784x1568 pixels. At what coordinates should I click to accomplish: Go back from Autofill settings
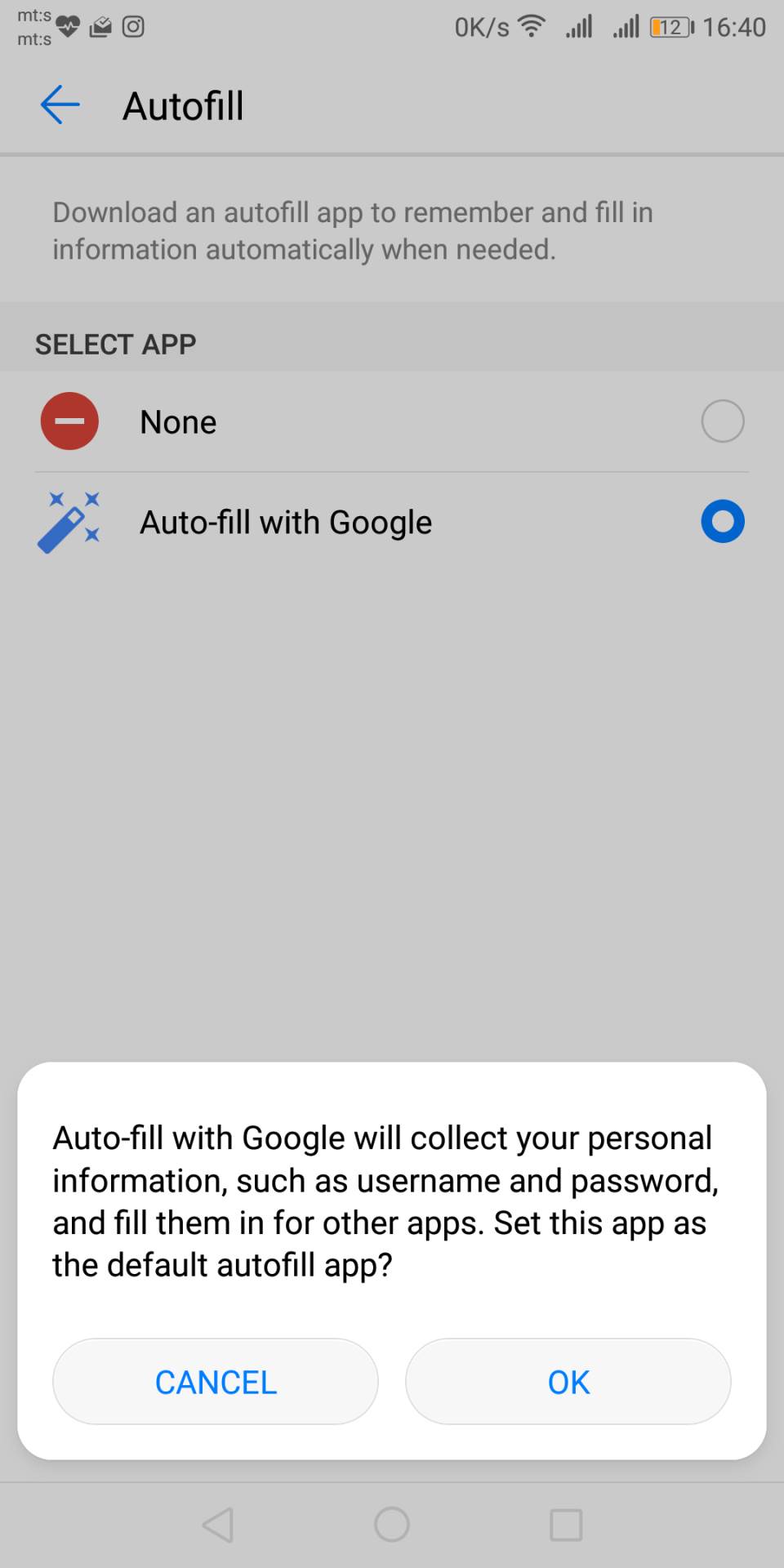60,105
